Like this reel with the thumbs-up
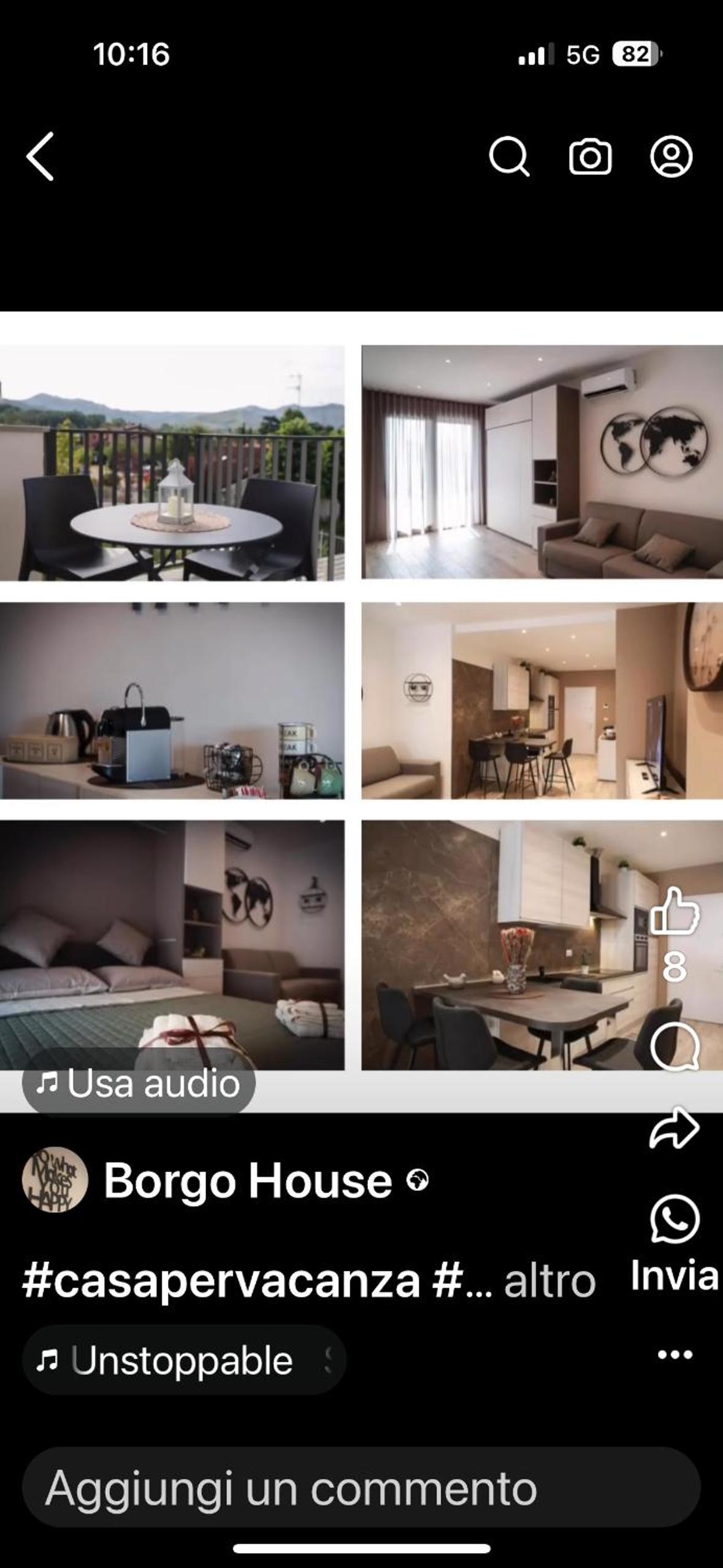Image resolution: width=723 pixels, height=1568 pixels. pos(675,911)
